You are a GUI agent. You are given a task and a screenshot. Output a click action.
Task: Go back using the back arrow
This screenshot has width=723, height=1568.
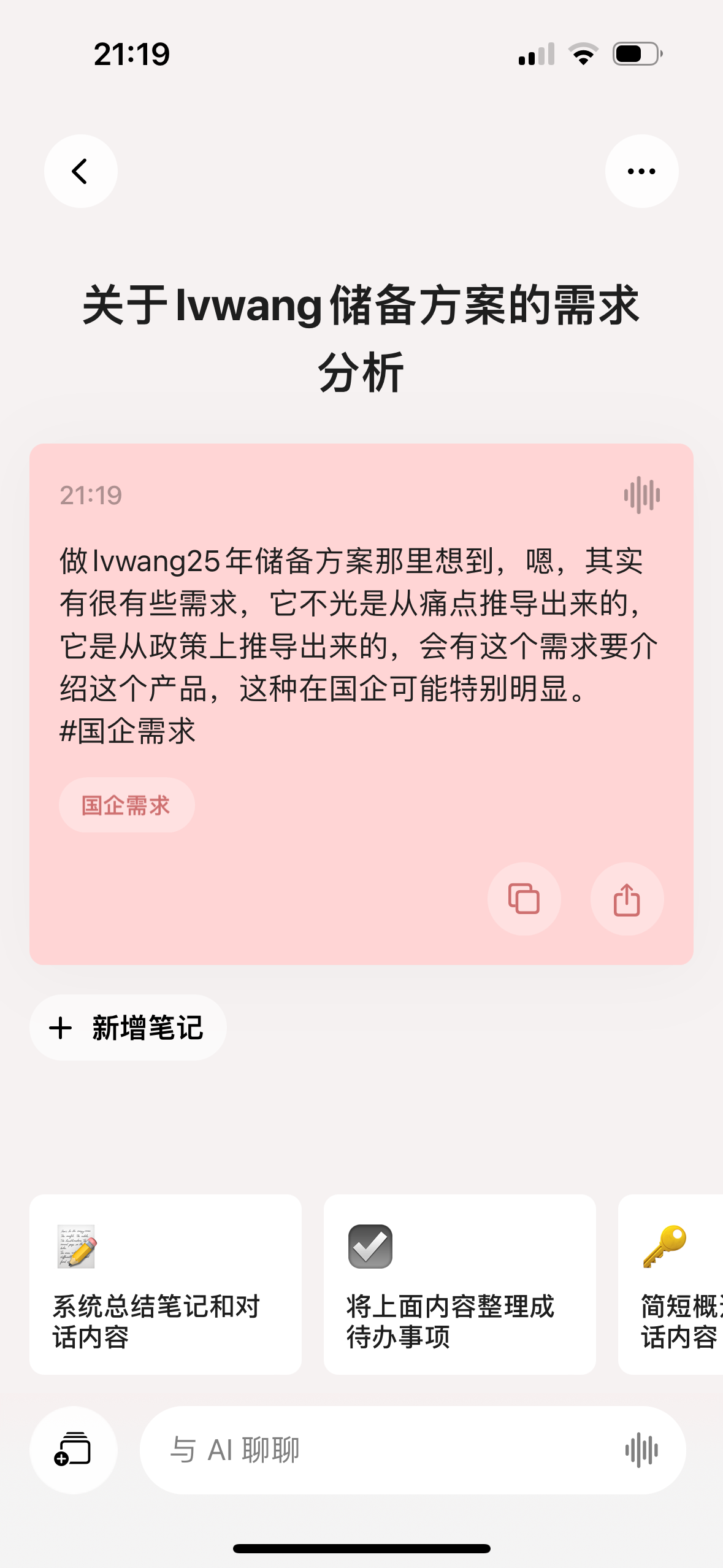[x=80, y=171]
